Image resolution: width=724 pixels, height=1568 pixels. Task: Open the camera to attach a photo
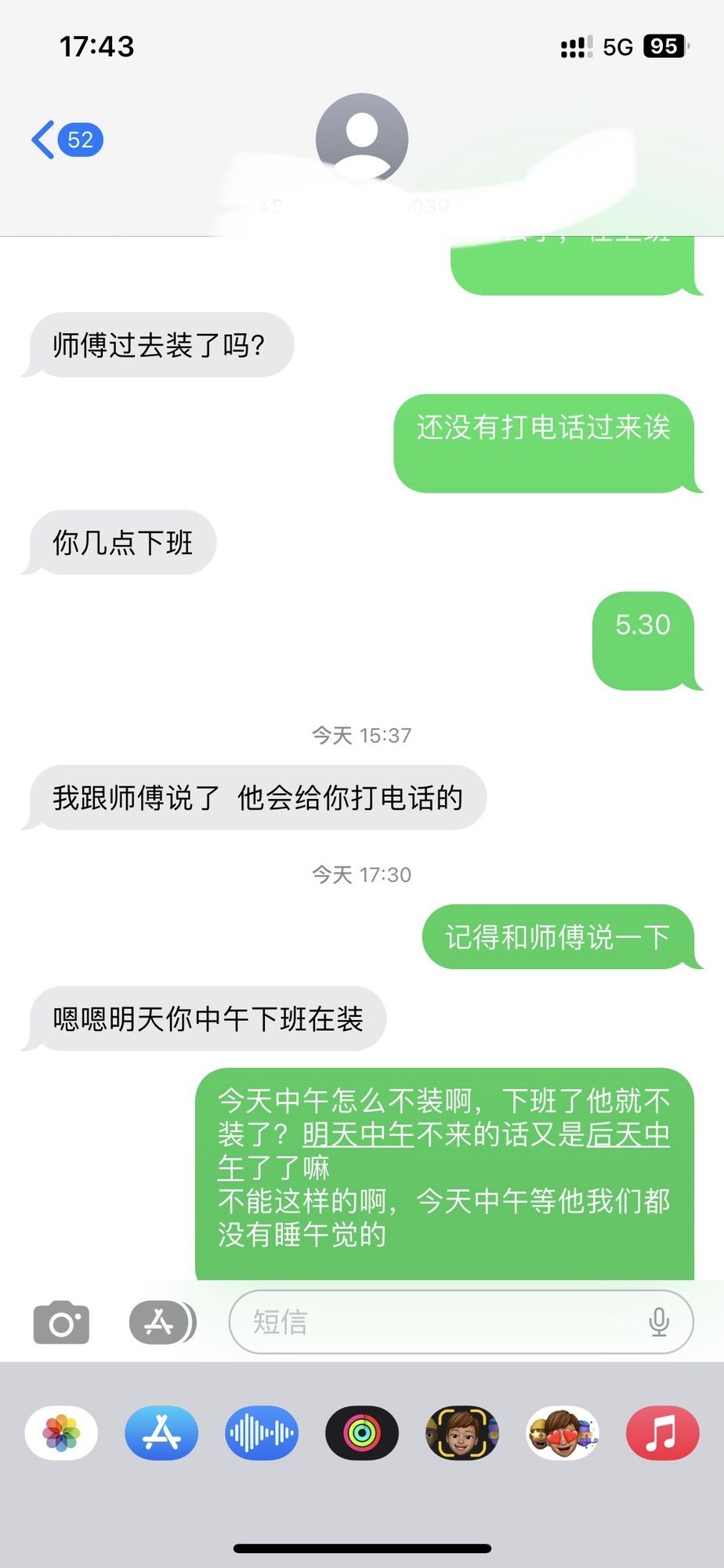61,1323
